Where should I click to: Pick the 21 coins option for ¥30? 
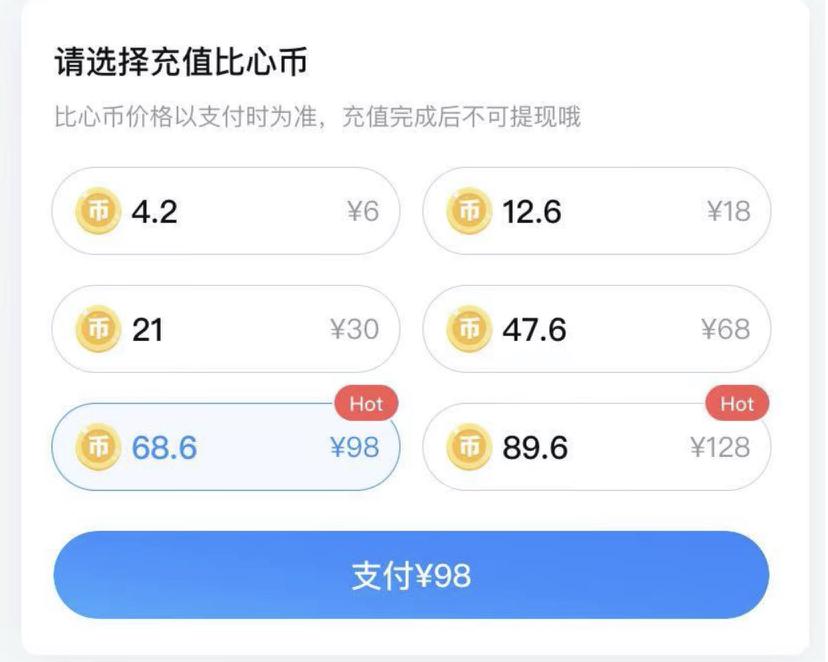225,329
